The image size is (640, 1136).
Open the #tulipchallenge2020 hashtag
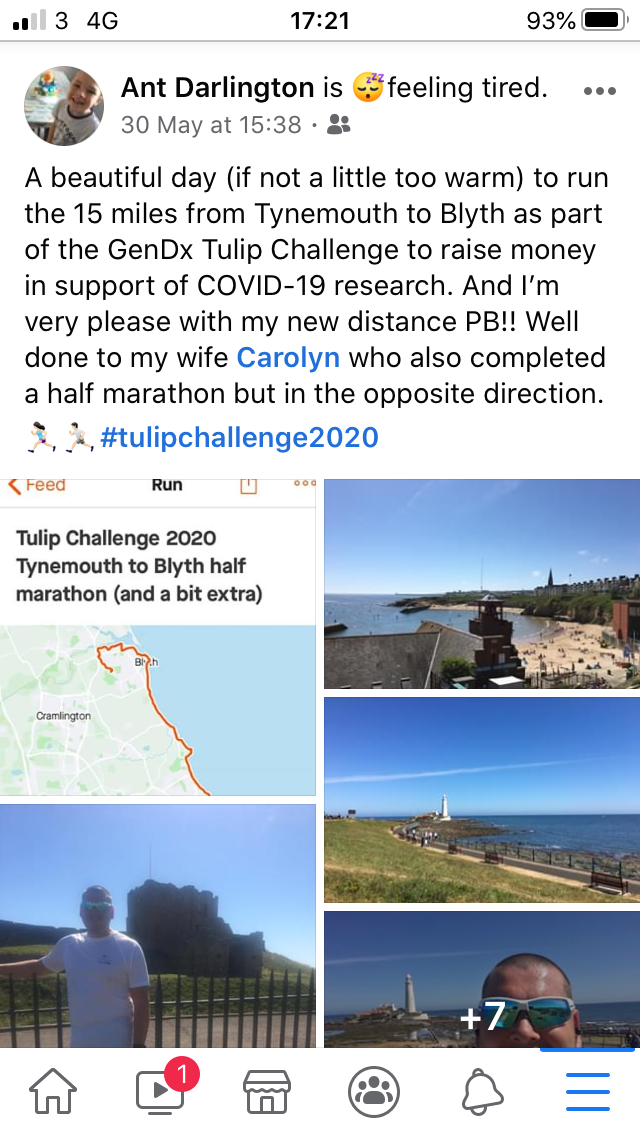click(239, 438)
